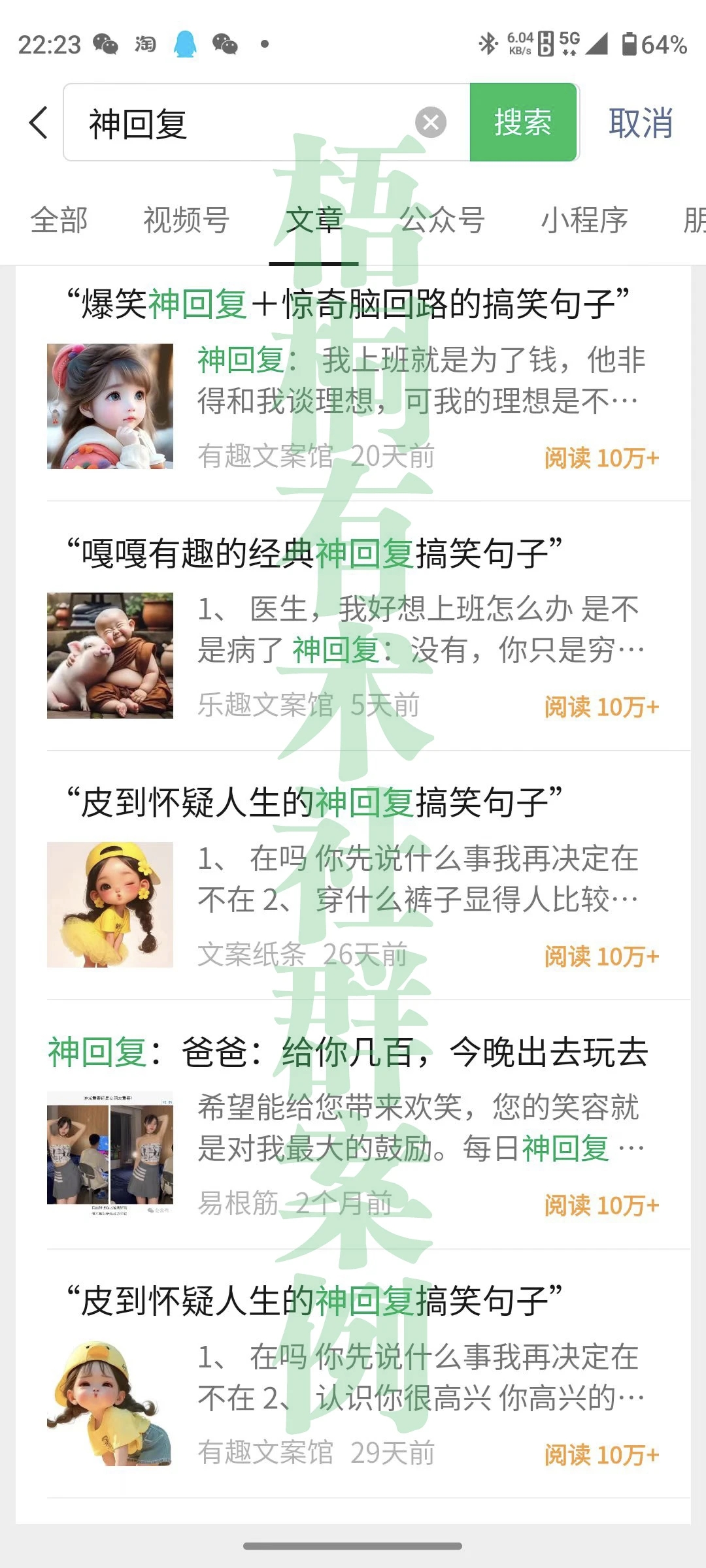Go back using the left arrow
The width and height of the screenshot is (706, 1568).
(x=39, y=123)
